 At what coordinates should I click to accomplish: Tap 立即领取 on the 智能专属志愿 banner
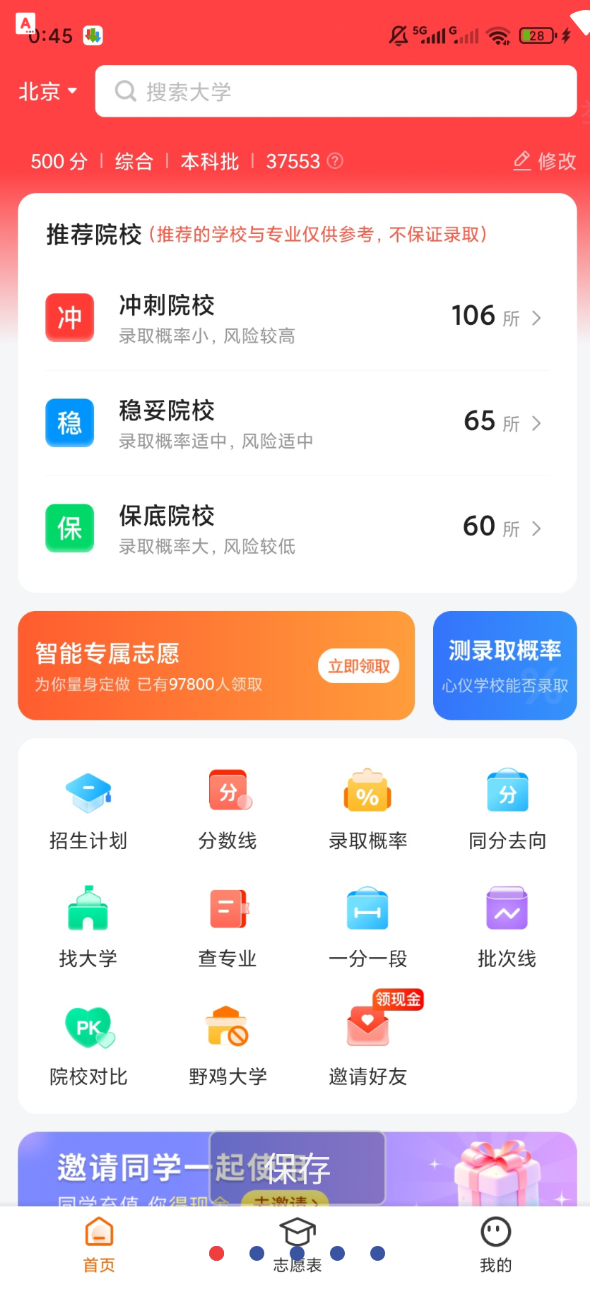(x=359, y=666)
